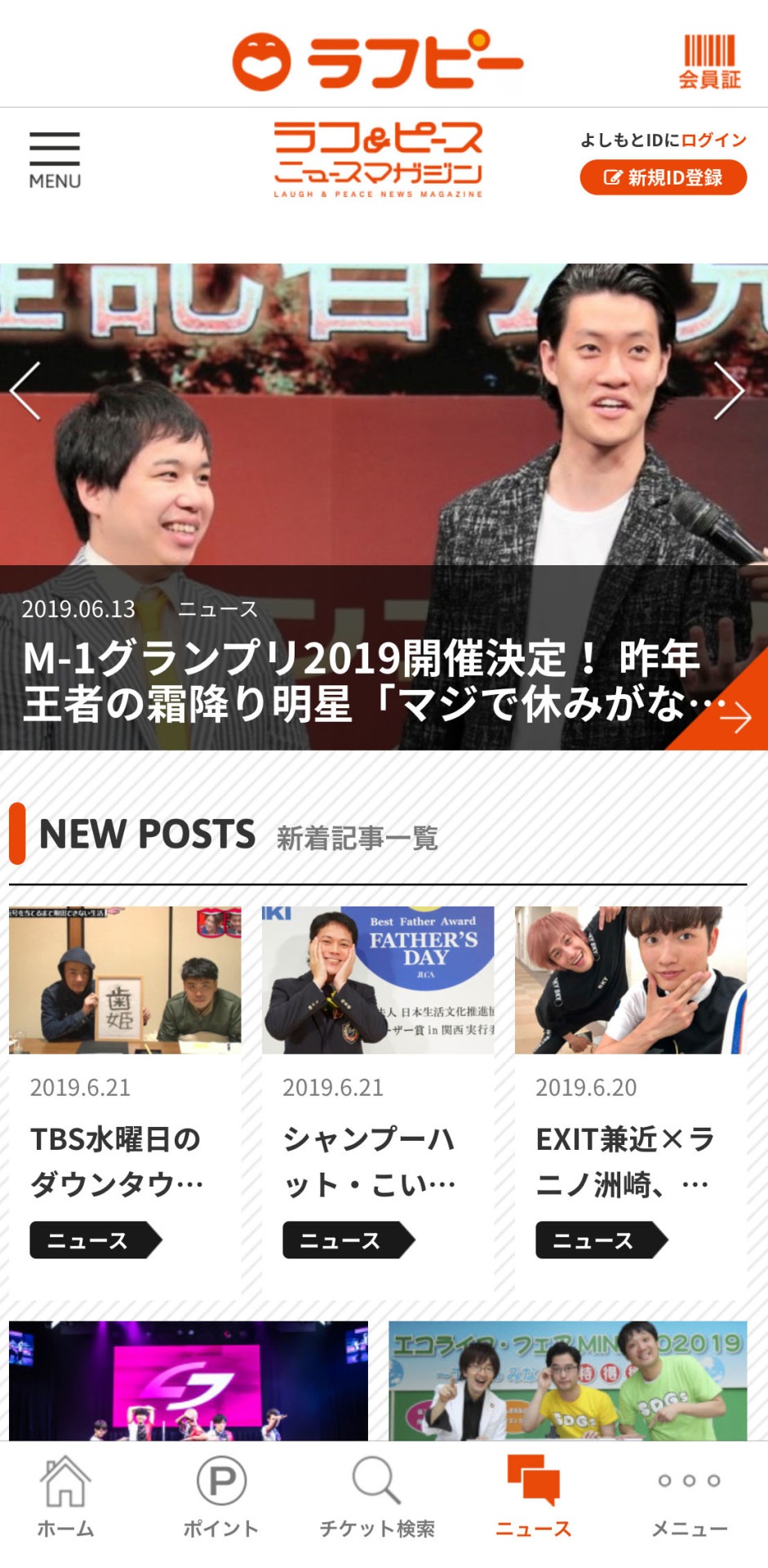Open the 会員証 membership card barcode

click(708, 60)
